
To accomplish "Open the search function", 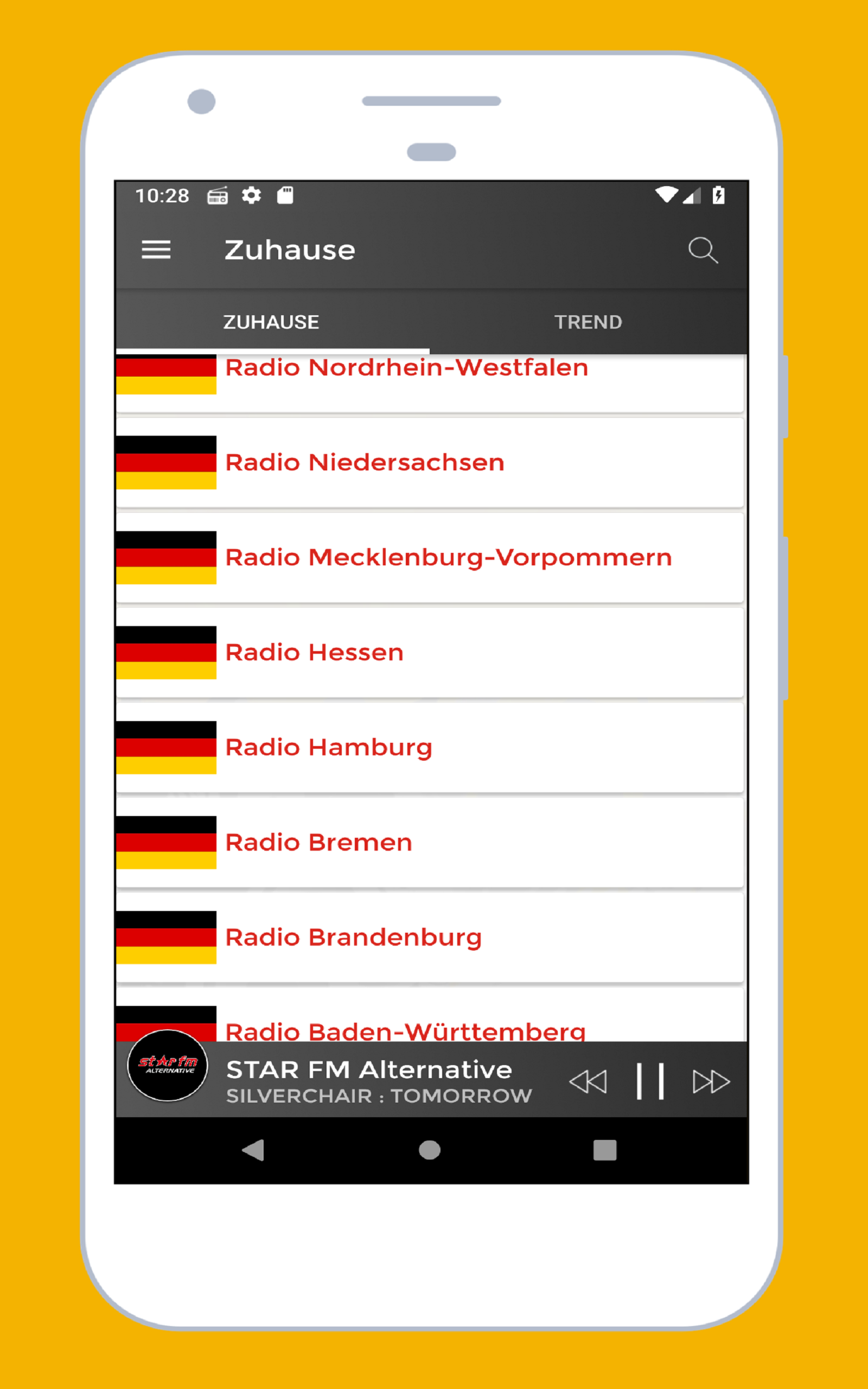I will click(x=703, y=250).
